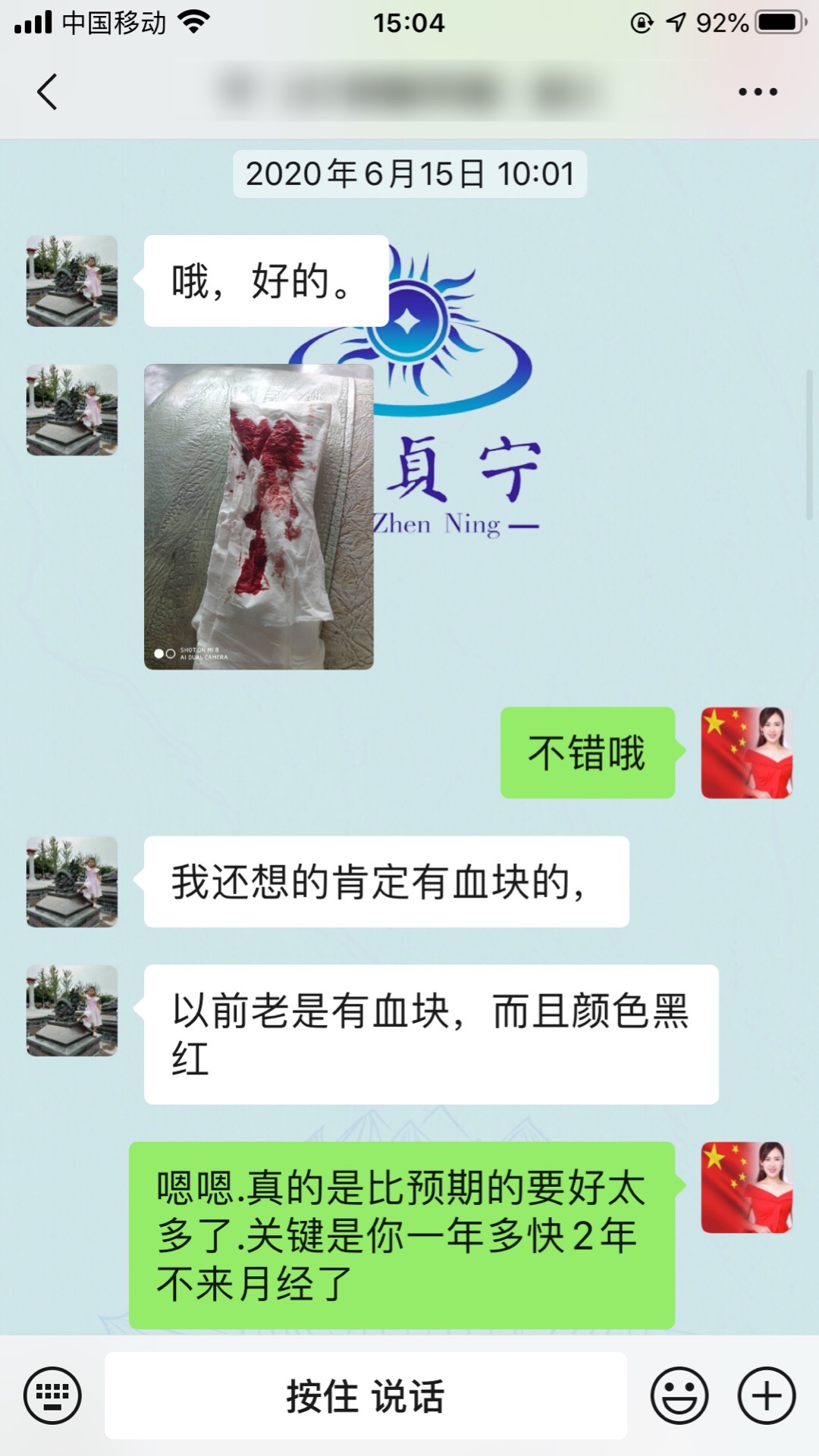This screenshot has width=819, height=1456.
Task: Open the chat info overflow menu
Action: pyautogui.click(x=758, y=92)
